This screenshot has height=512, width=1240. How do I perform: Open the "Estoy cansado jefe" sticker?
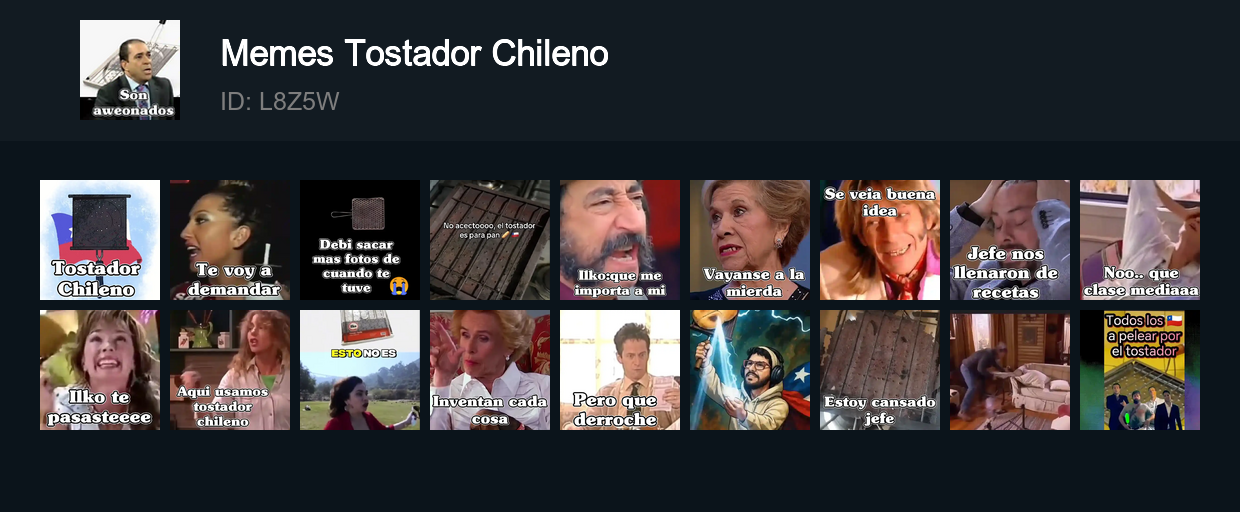point(880,370)
